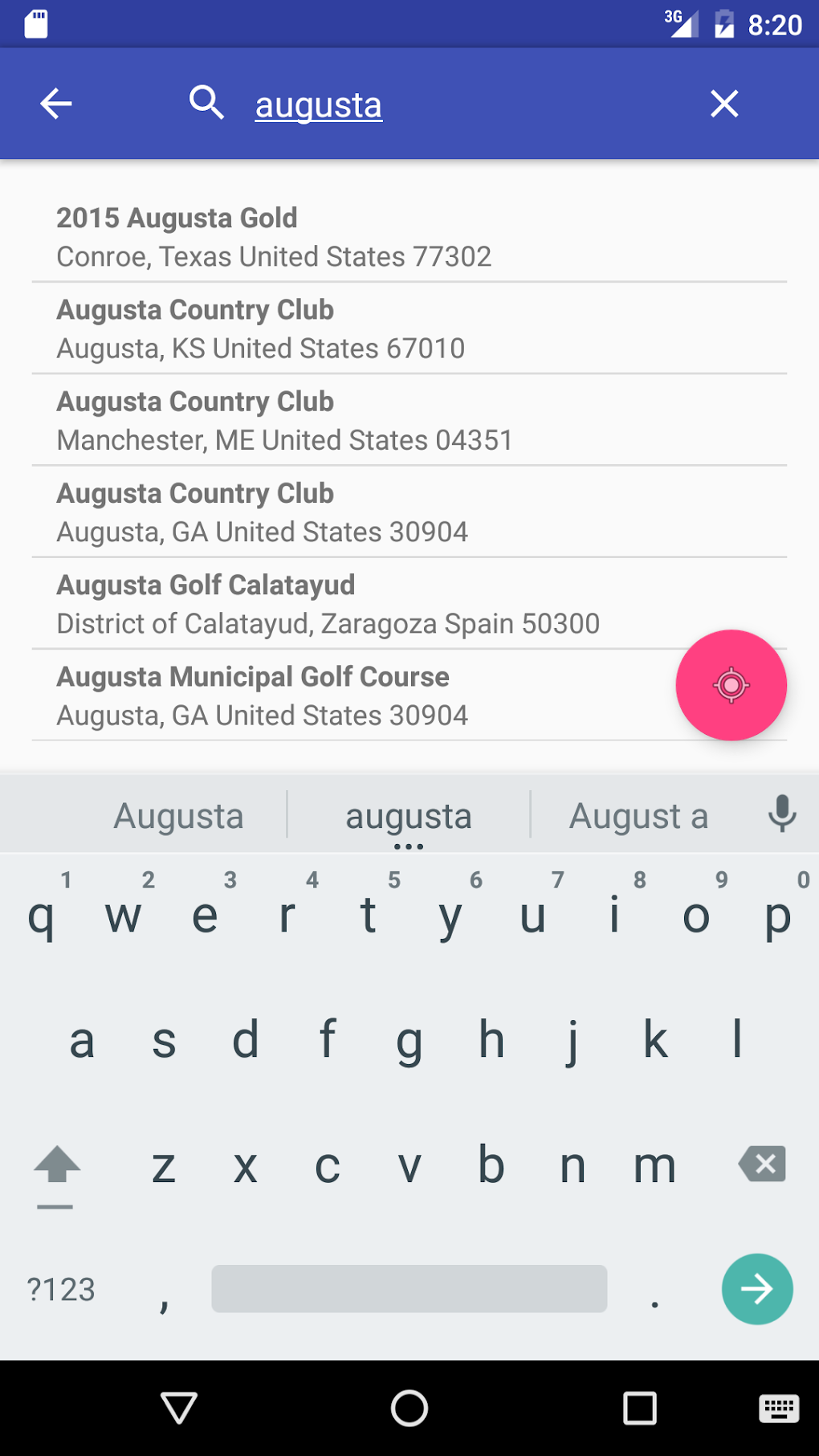Start voice input with the microphone
Screen dimensions: 819x1456
[x=782, y=814]
